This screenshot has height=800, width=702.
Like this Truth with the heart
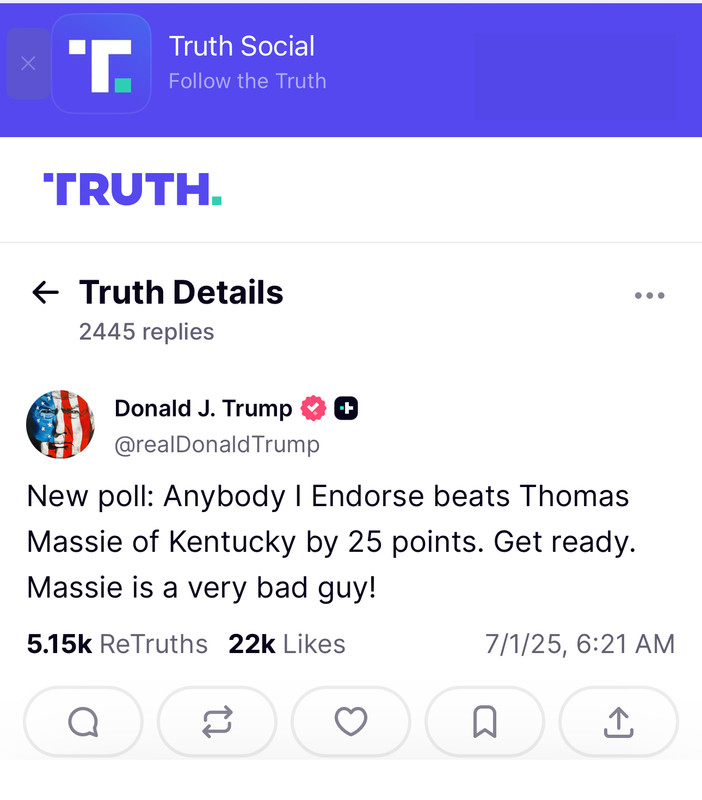tap(351, 721)
